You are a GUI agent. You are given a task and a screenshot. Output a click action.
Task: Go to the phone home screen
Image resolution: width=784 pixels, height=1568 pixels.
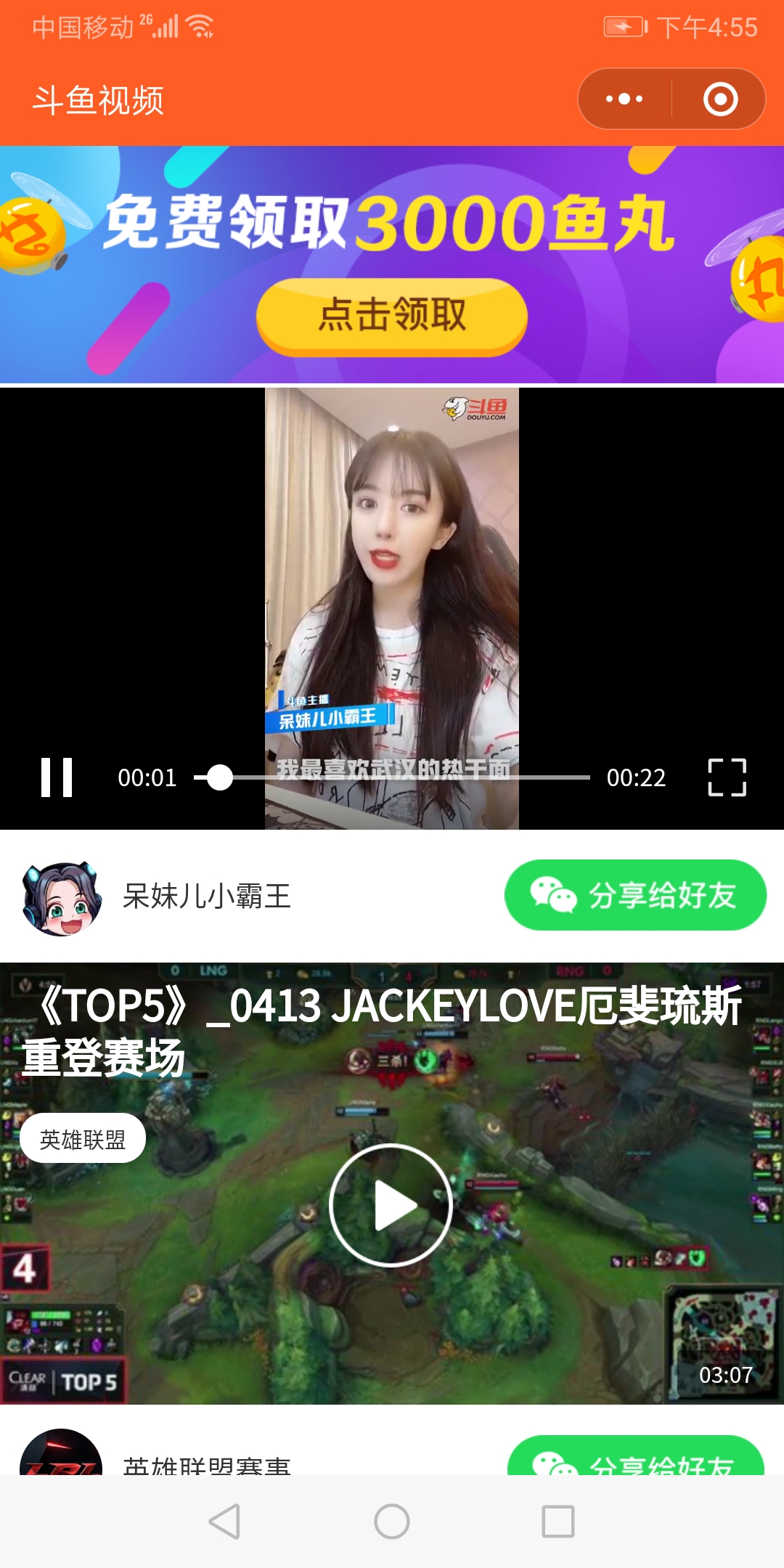coord(392,1522)
